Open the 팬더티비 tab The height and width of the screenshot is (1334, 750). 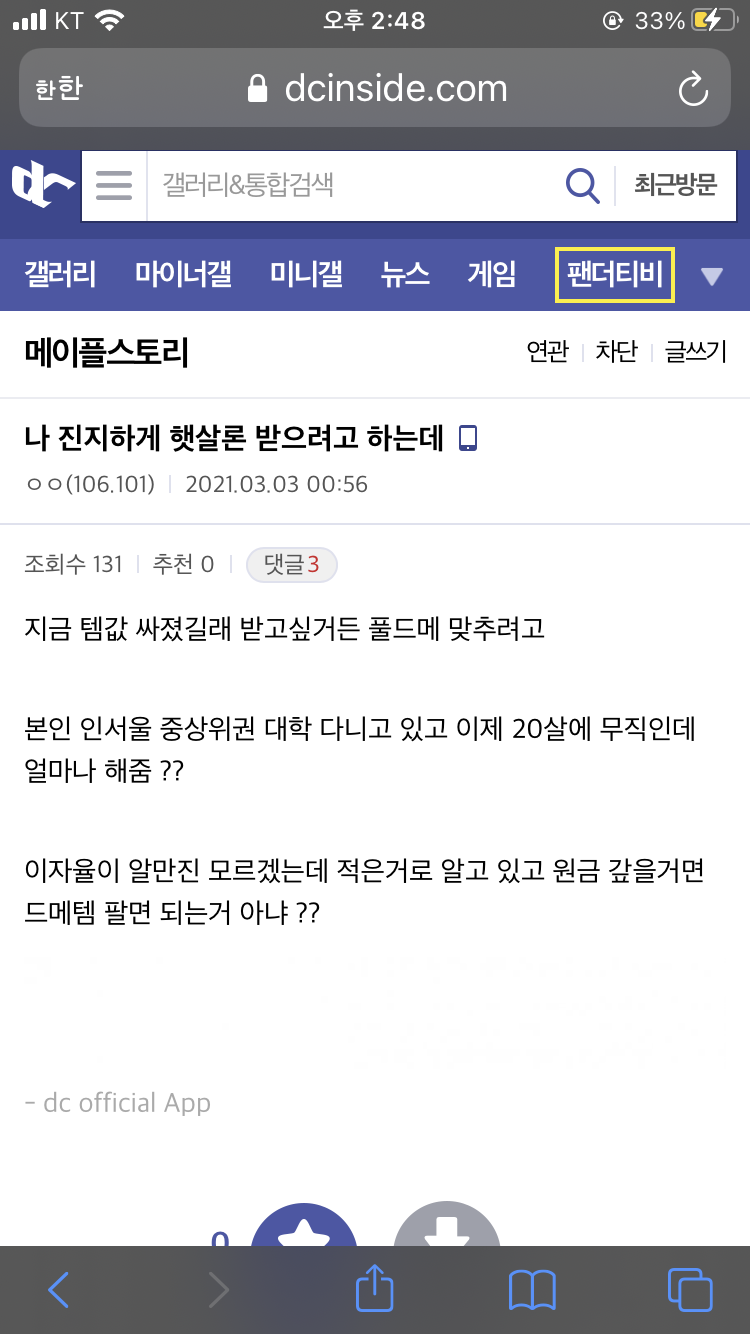pos(615,274)
